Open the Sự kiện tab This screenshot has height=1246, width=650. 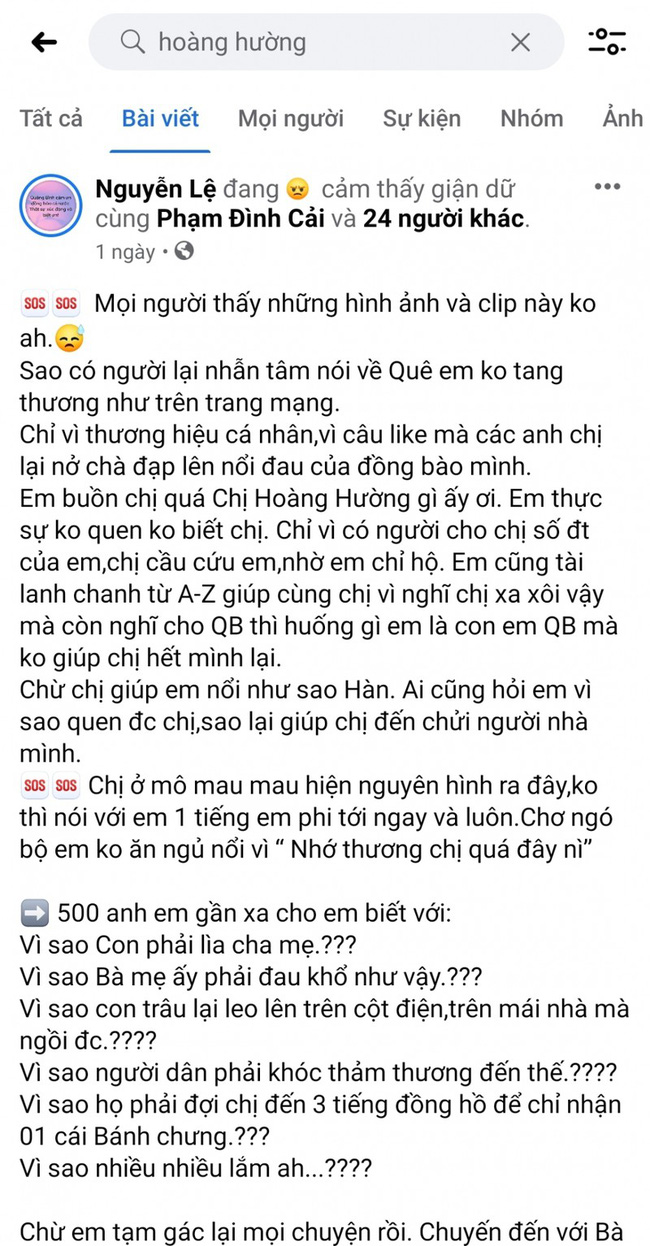(x=421, y=118)
